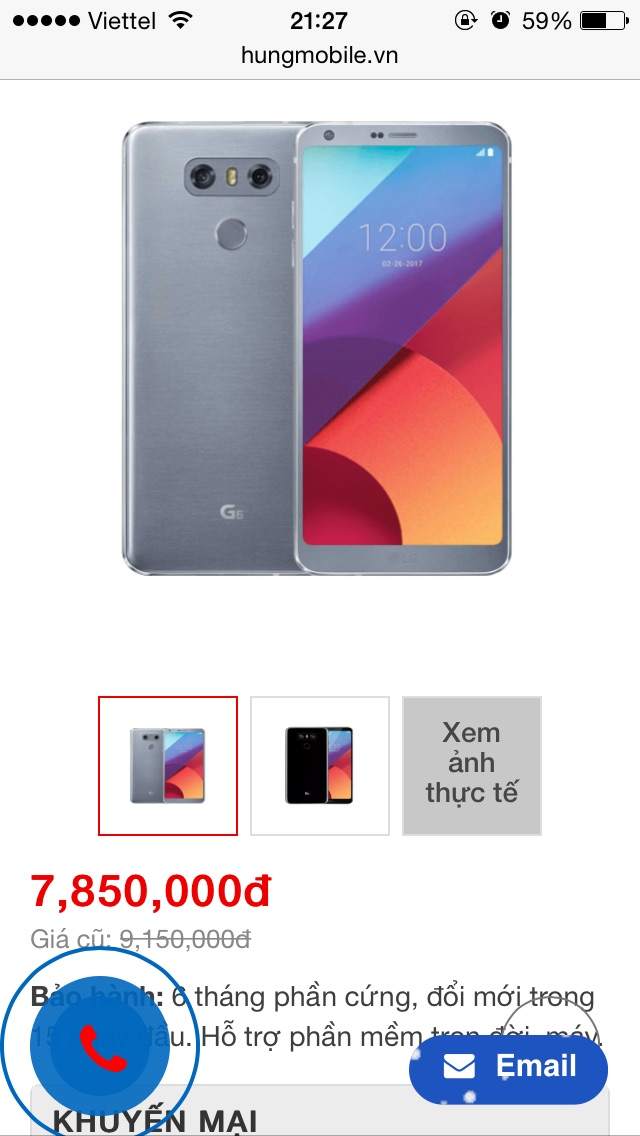
Task: Select the black LG G6 thumbnail
Action: pyautogui.click(x=320, y=765)
